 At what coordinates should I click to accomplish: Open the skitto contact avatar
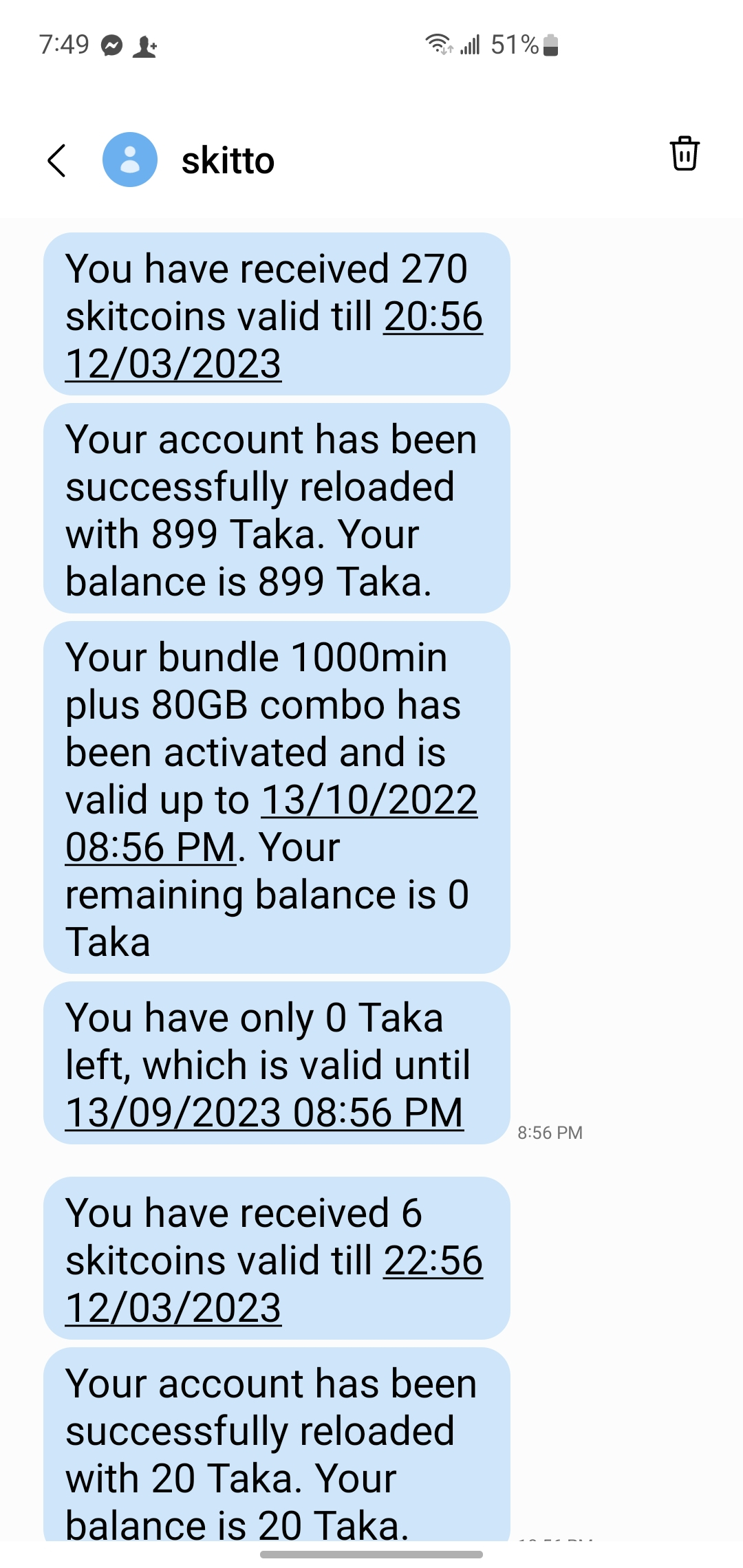coord(130,160)
